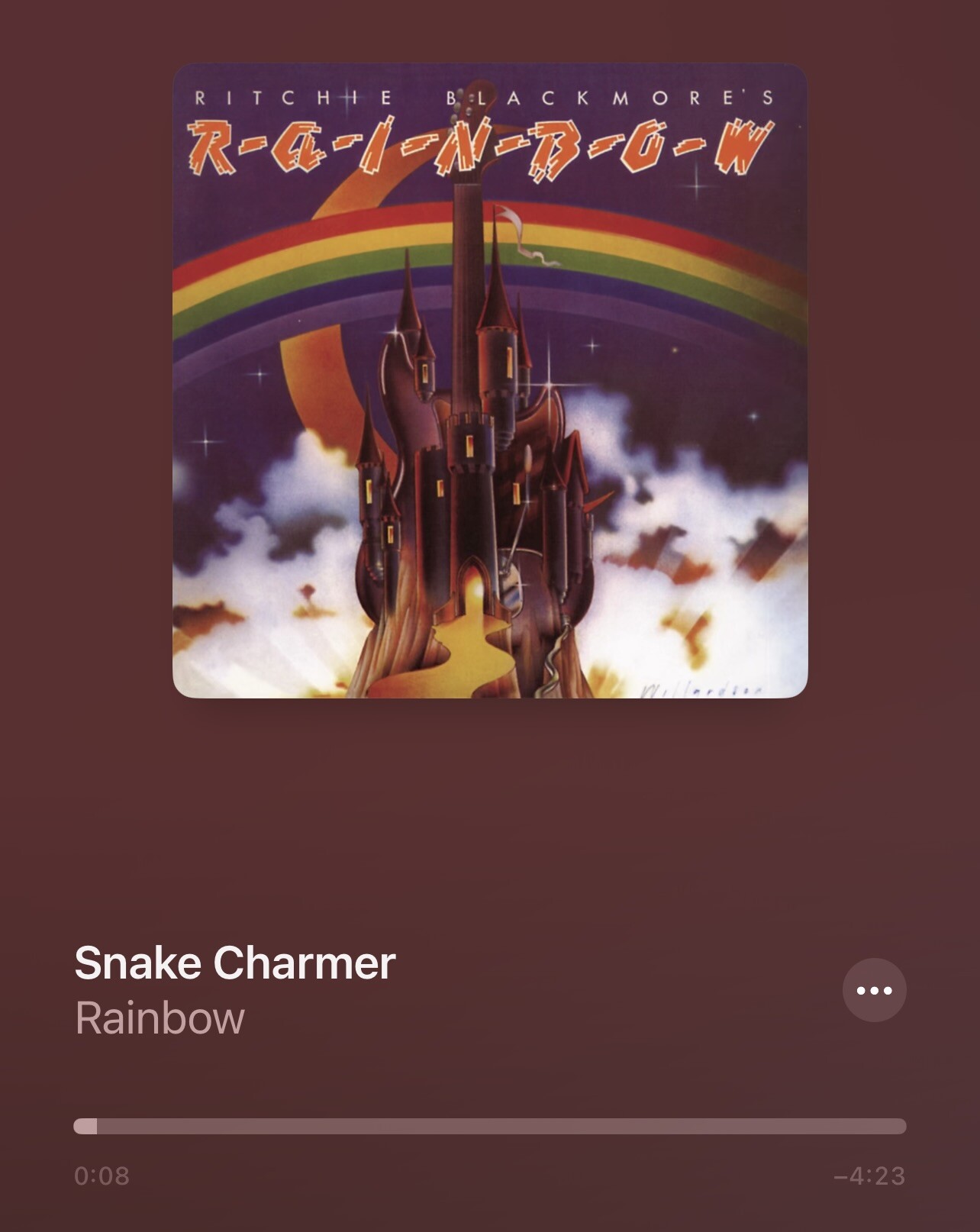Open the more options menu for Snake Charmer
The height and width of the screenshot is (1232, 980).
click(x=874, y=990)
